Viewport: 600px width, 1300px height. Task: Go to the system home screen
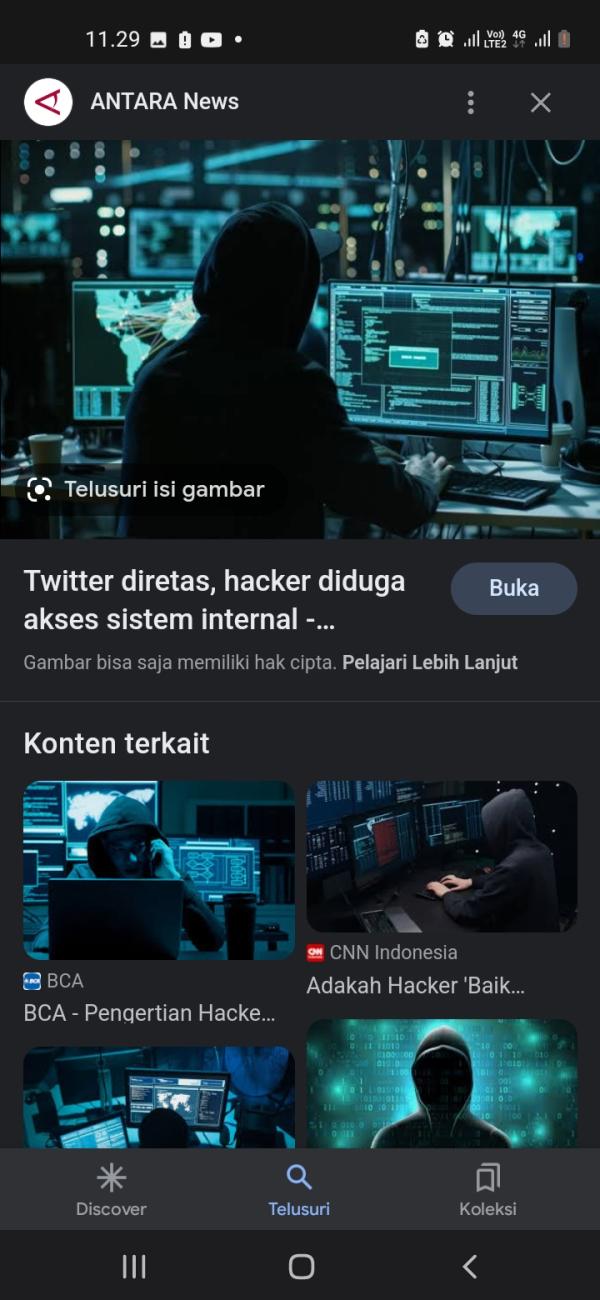[x=301, y=1266]
